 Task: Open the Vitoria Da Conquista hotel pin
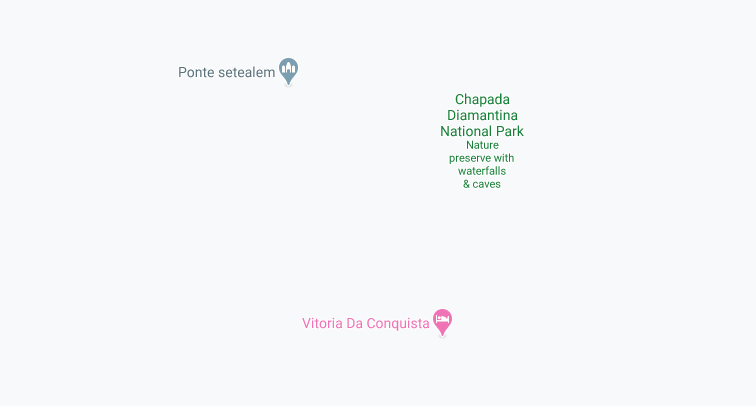(x=442, y=320)
